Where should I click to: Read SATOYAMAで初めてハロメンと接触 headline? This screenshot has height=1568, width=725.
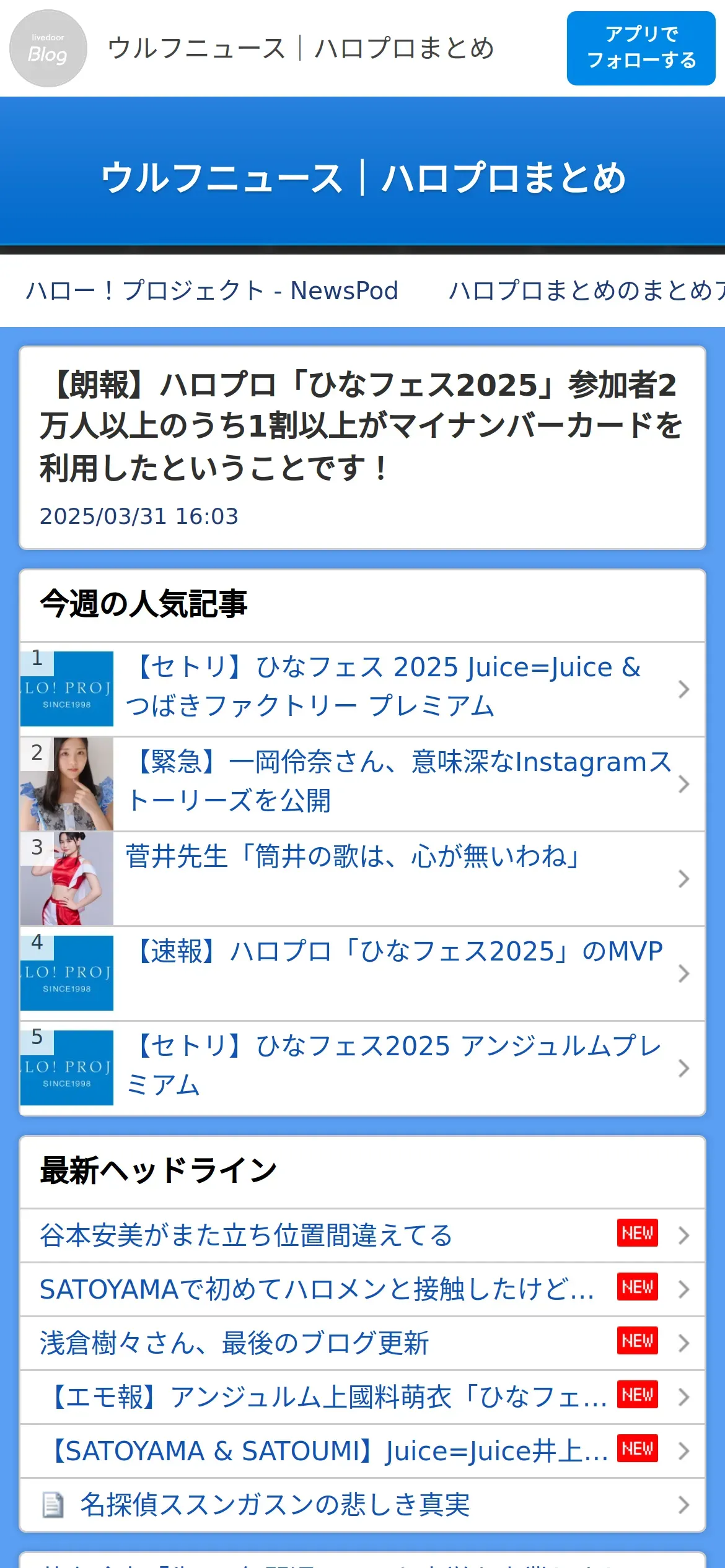(316, 1289)
